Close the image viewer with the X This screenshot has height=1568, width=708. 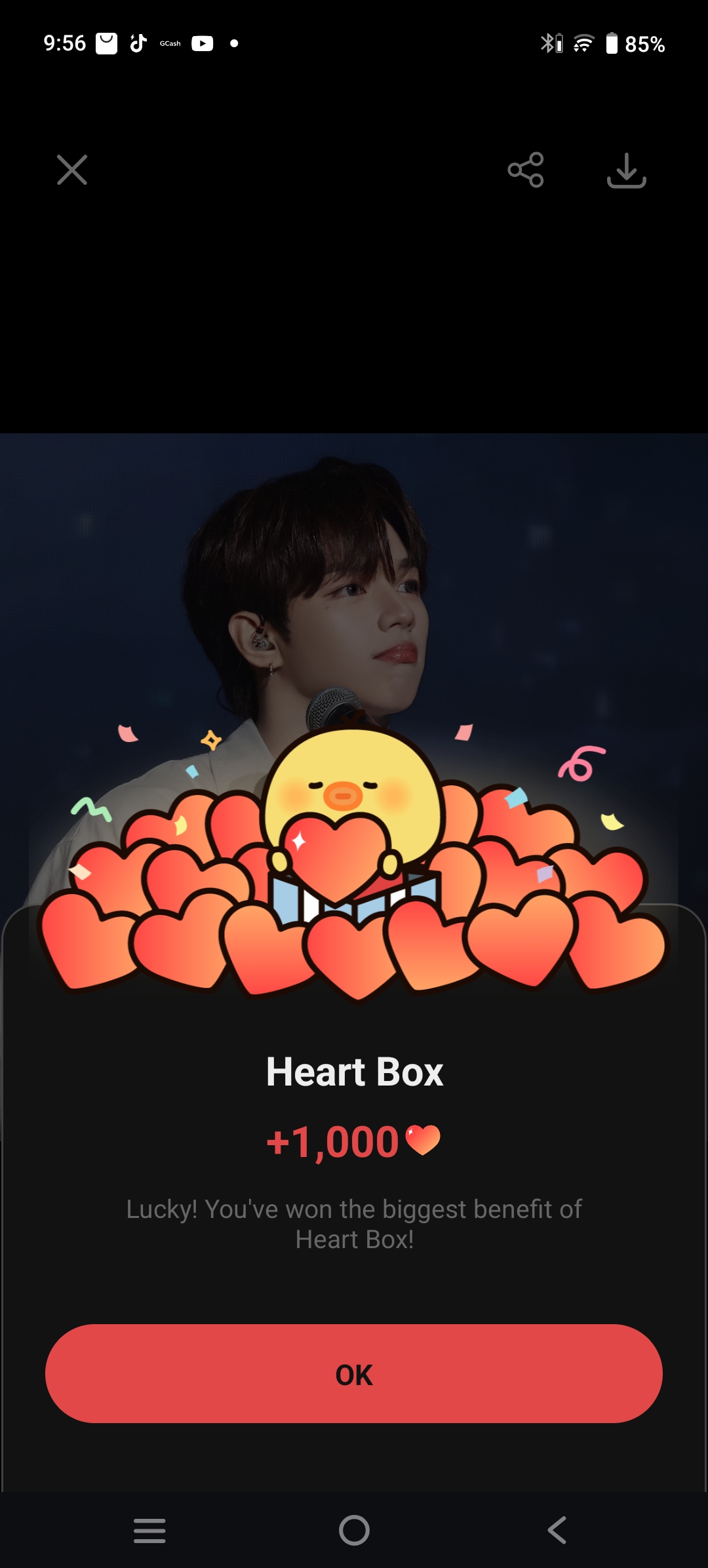point(72,170)
